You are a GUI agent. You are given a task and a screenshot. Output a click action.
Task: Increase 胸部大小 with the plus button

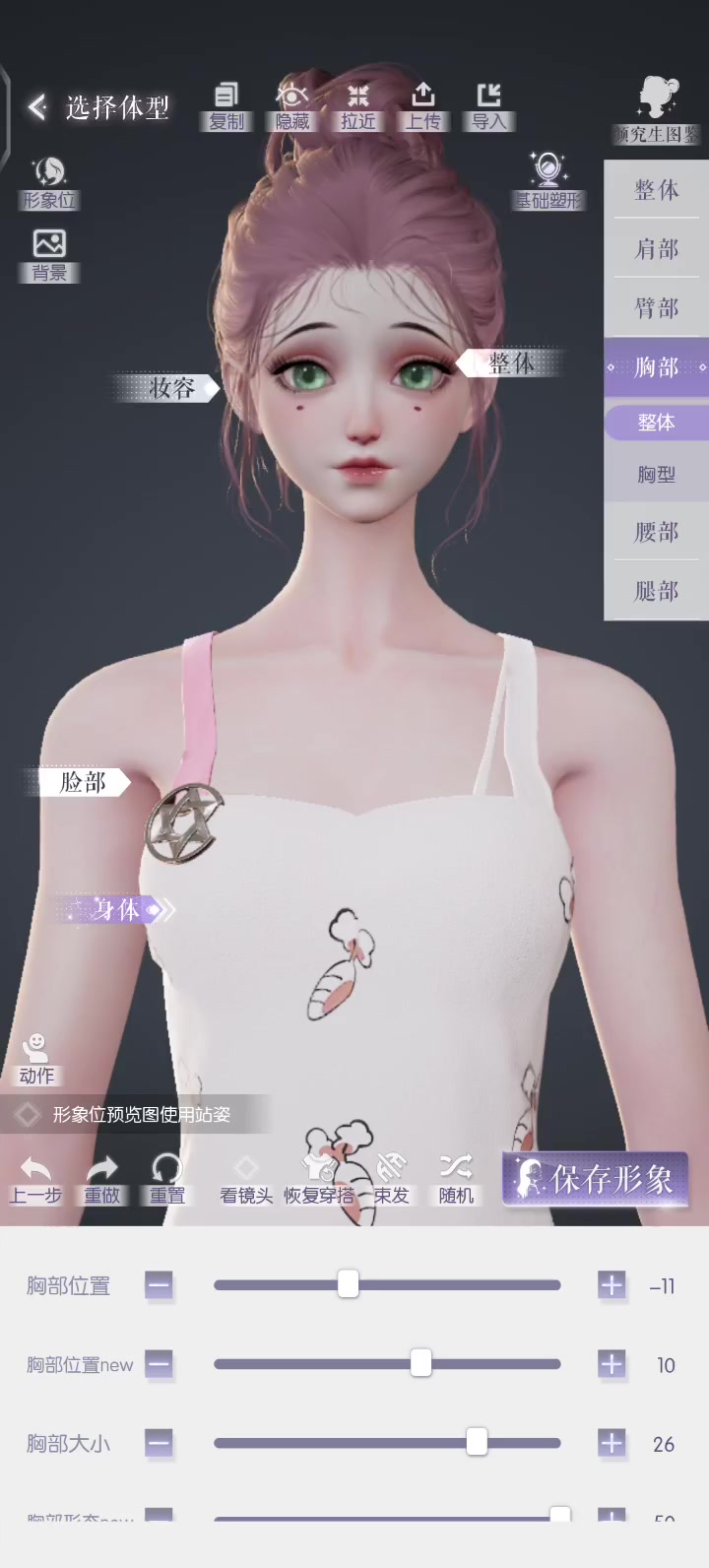click(612, 1443)
